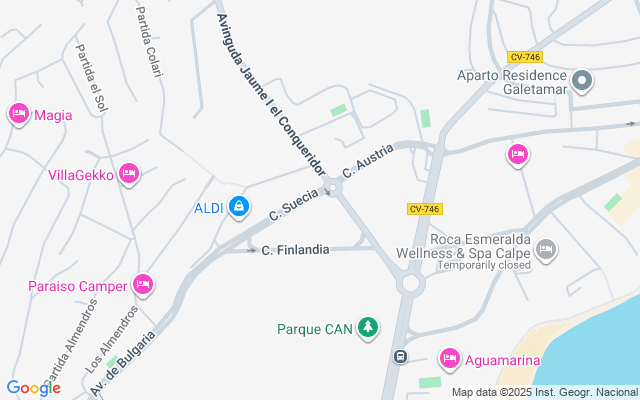Open the Magia hotel marker

[18, 115]
